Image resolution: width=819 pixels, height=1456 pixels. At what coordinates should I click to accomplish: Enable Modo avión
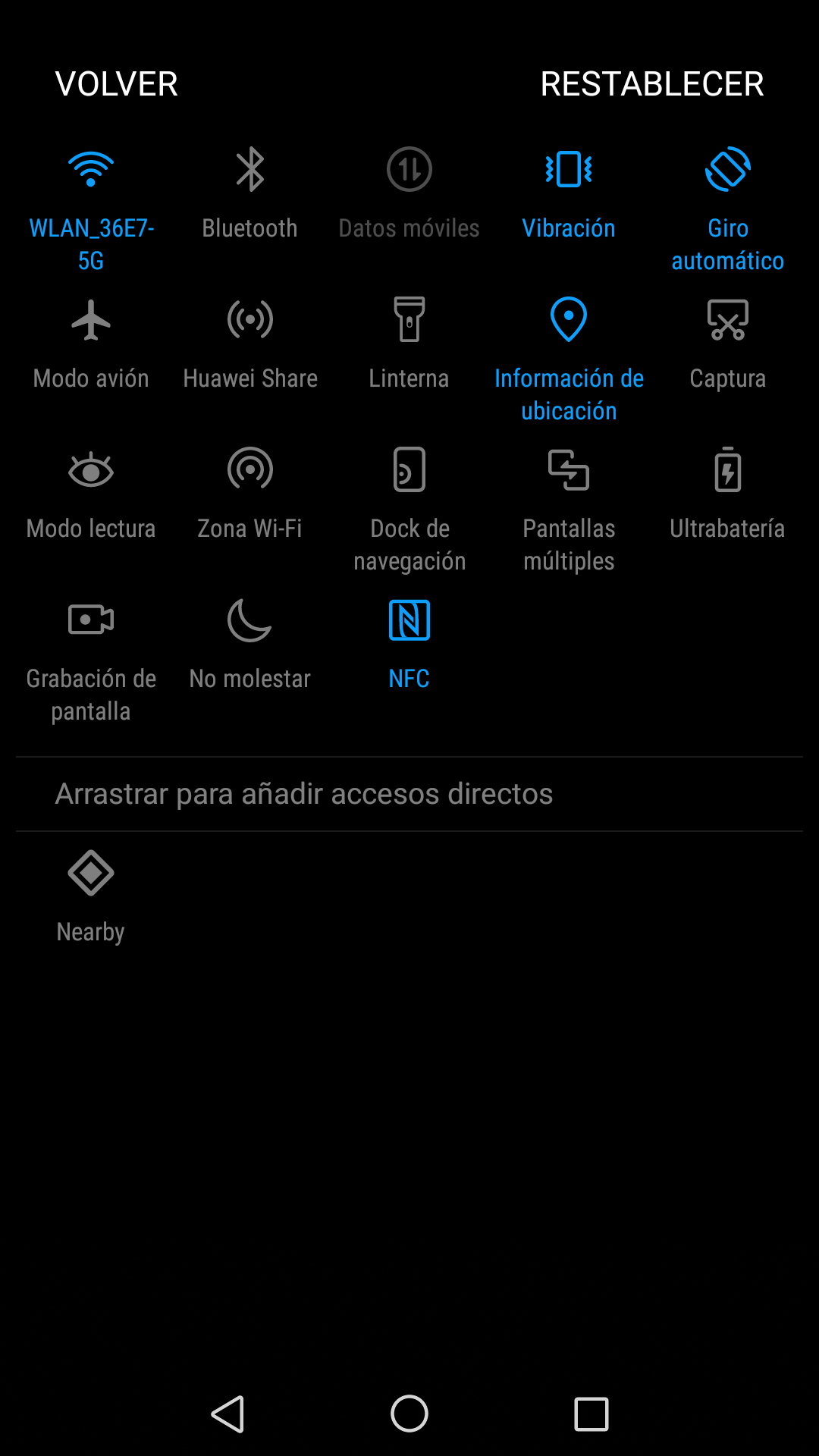(x=91, y=319)
